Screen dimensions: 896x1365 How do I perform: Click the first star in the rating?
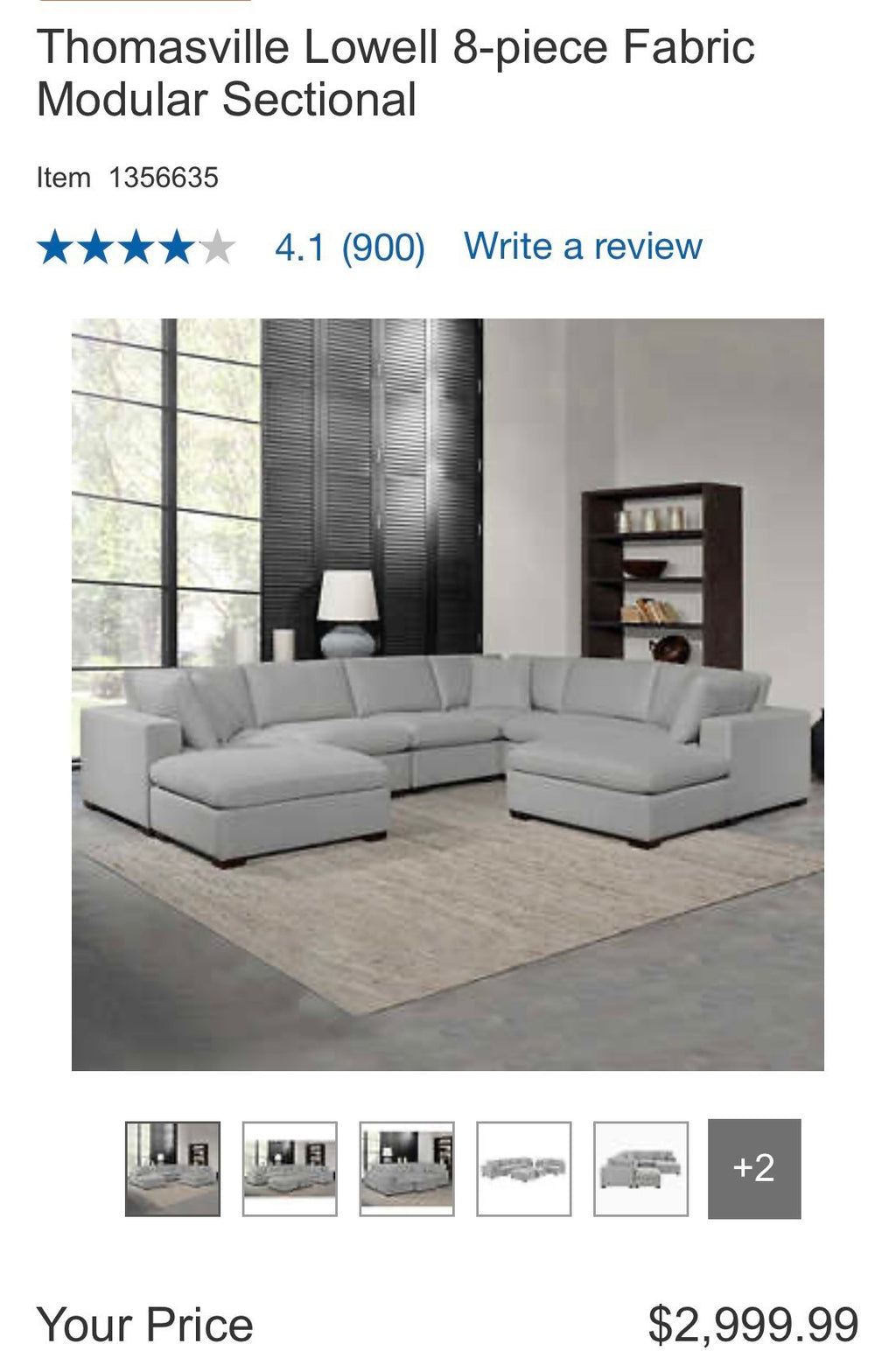pyautogui.click(x=55, y=246)
